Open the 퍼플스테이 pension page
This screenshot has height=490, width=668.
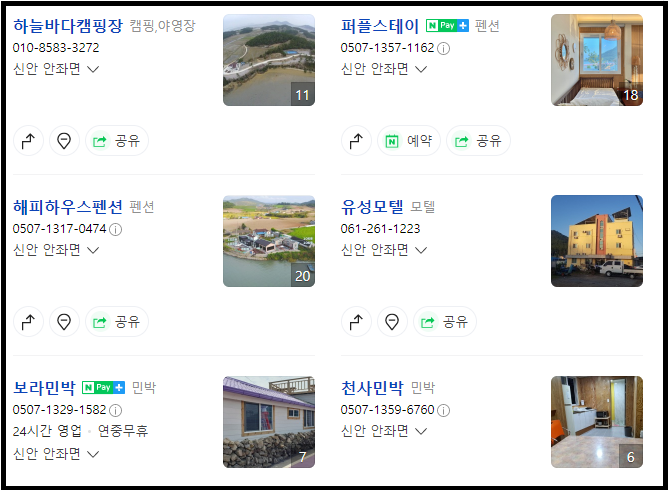click(x=380, y=26)
